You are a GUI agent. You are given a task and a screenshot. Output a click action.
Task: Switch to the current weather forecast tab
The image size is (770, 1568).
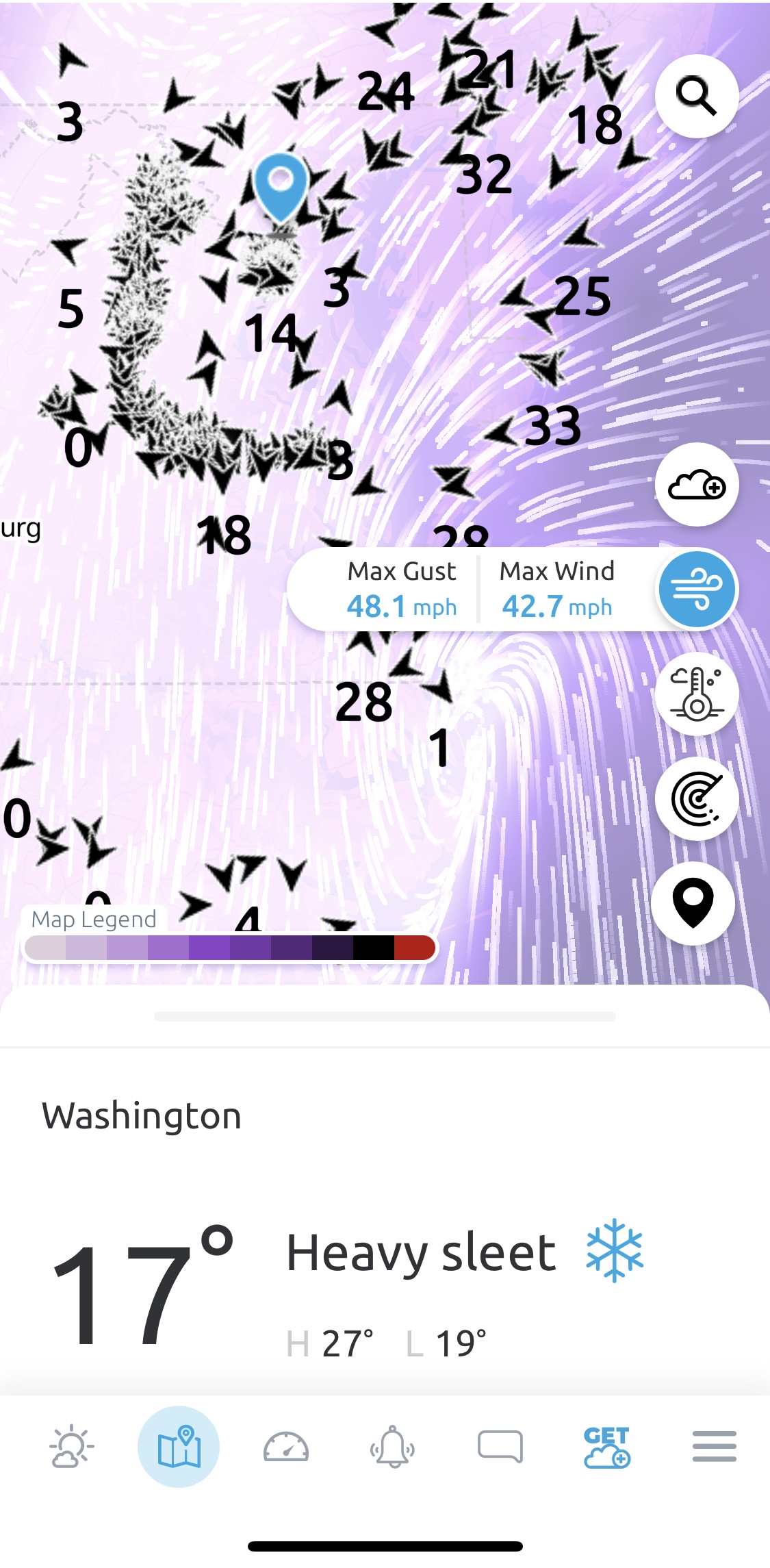[72, 1446]
